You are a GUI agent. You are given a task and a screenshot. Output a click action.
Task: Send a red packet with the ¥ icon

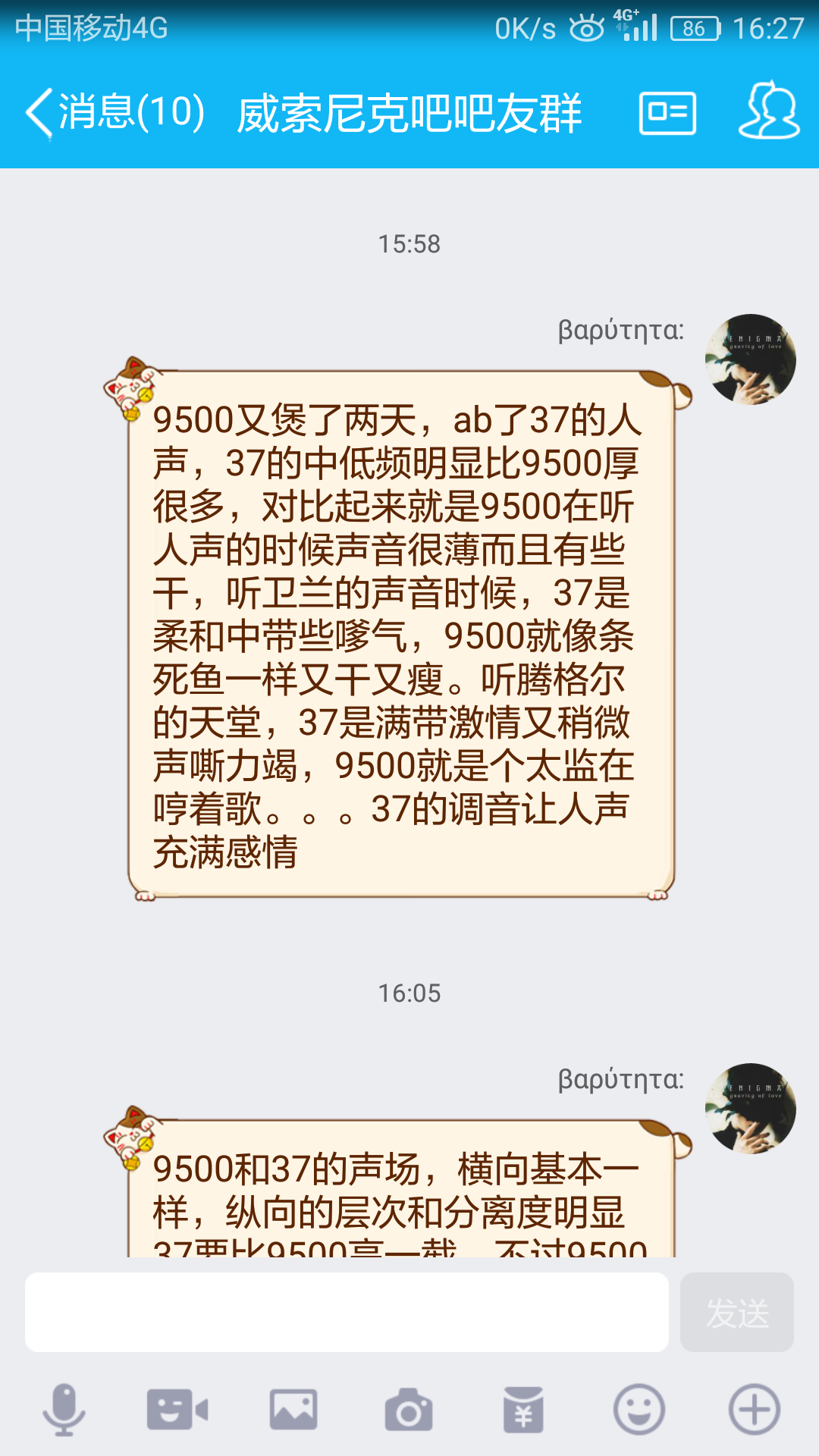pyautogui.click(x=523, y=1410)
